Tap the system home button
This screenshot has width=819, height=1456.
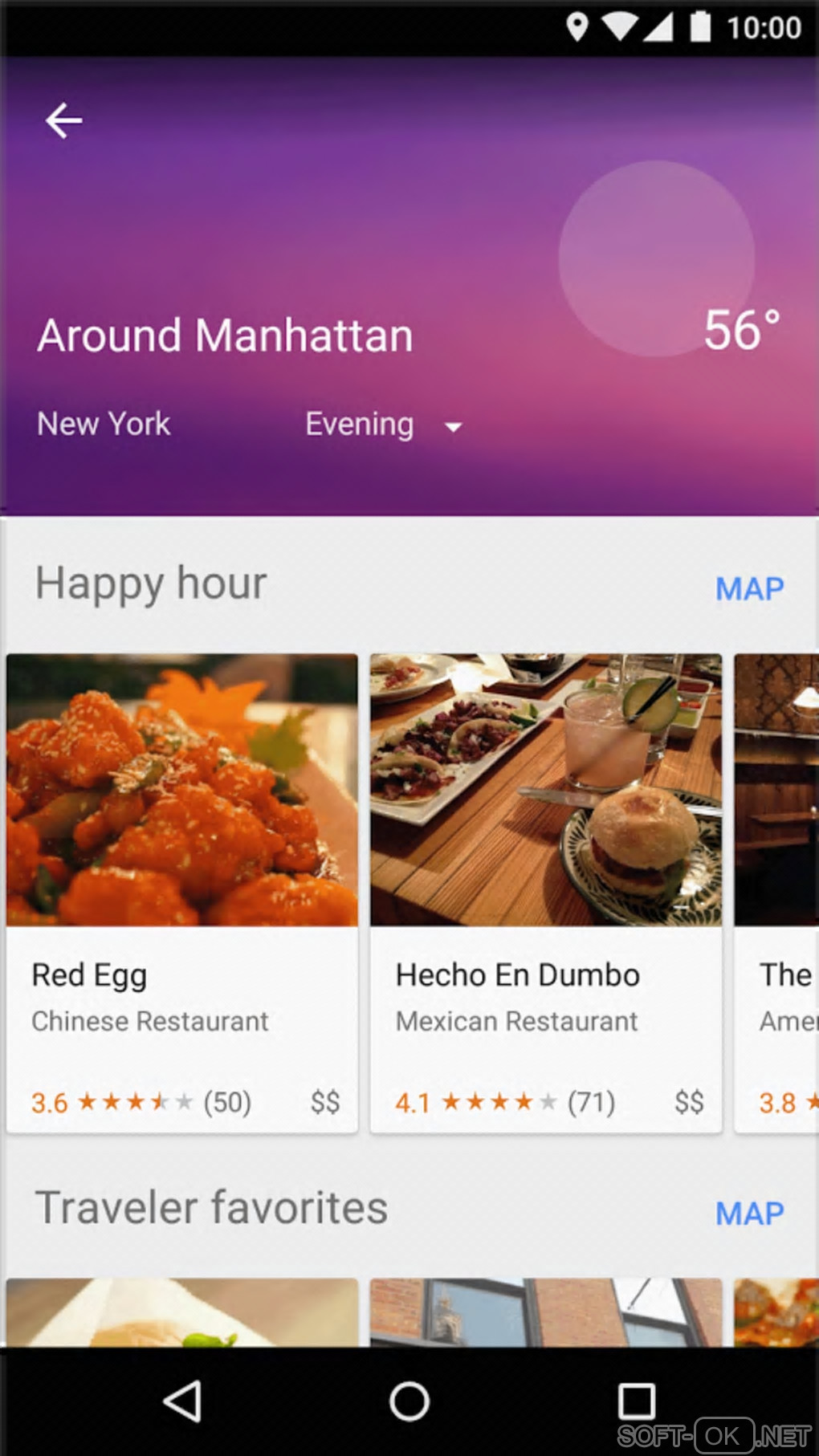pos(409,1401)
